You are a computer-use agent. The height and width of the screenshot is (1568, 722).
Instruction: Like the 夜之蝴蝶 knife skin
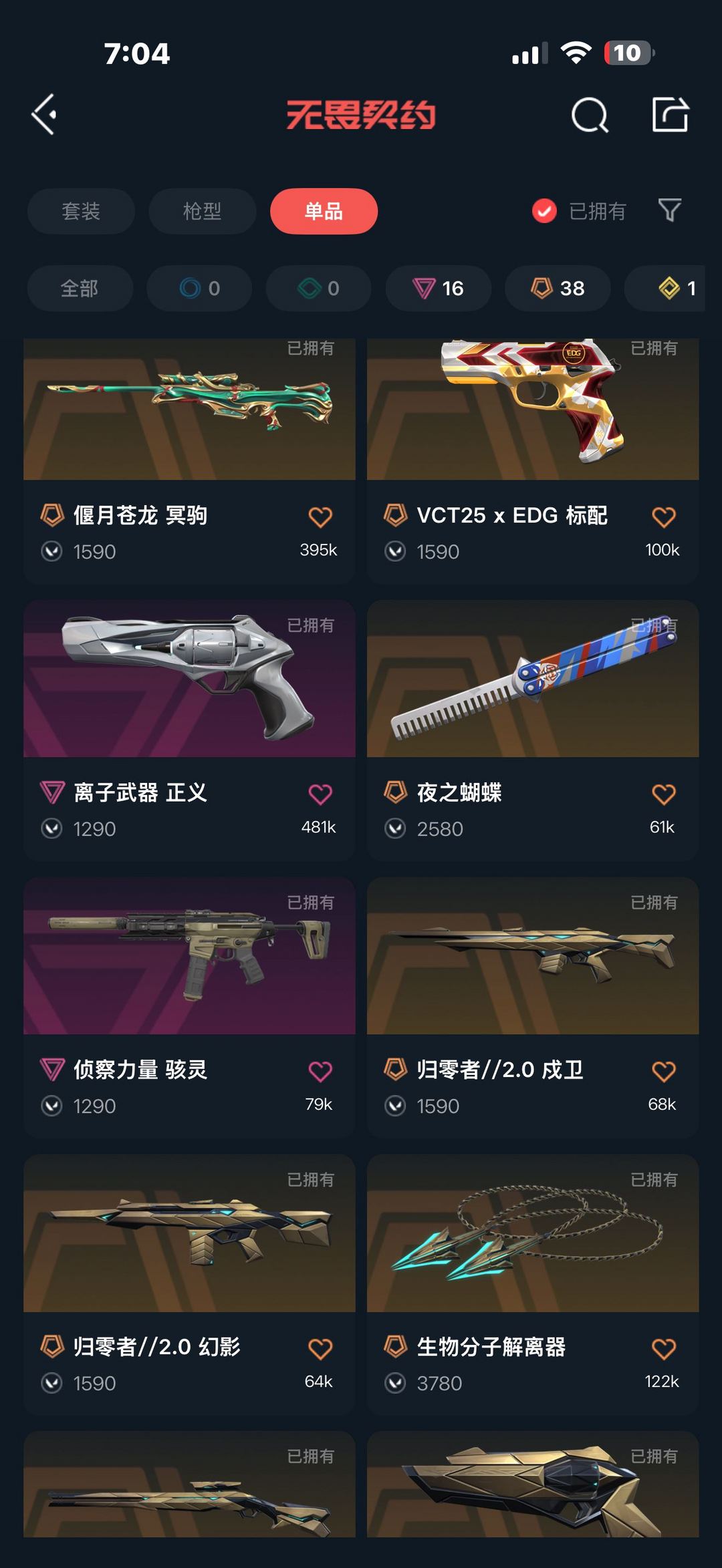[x=663, y=794]
